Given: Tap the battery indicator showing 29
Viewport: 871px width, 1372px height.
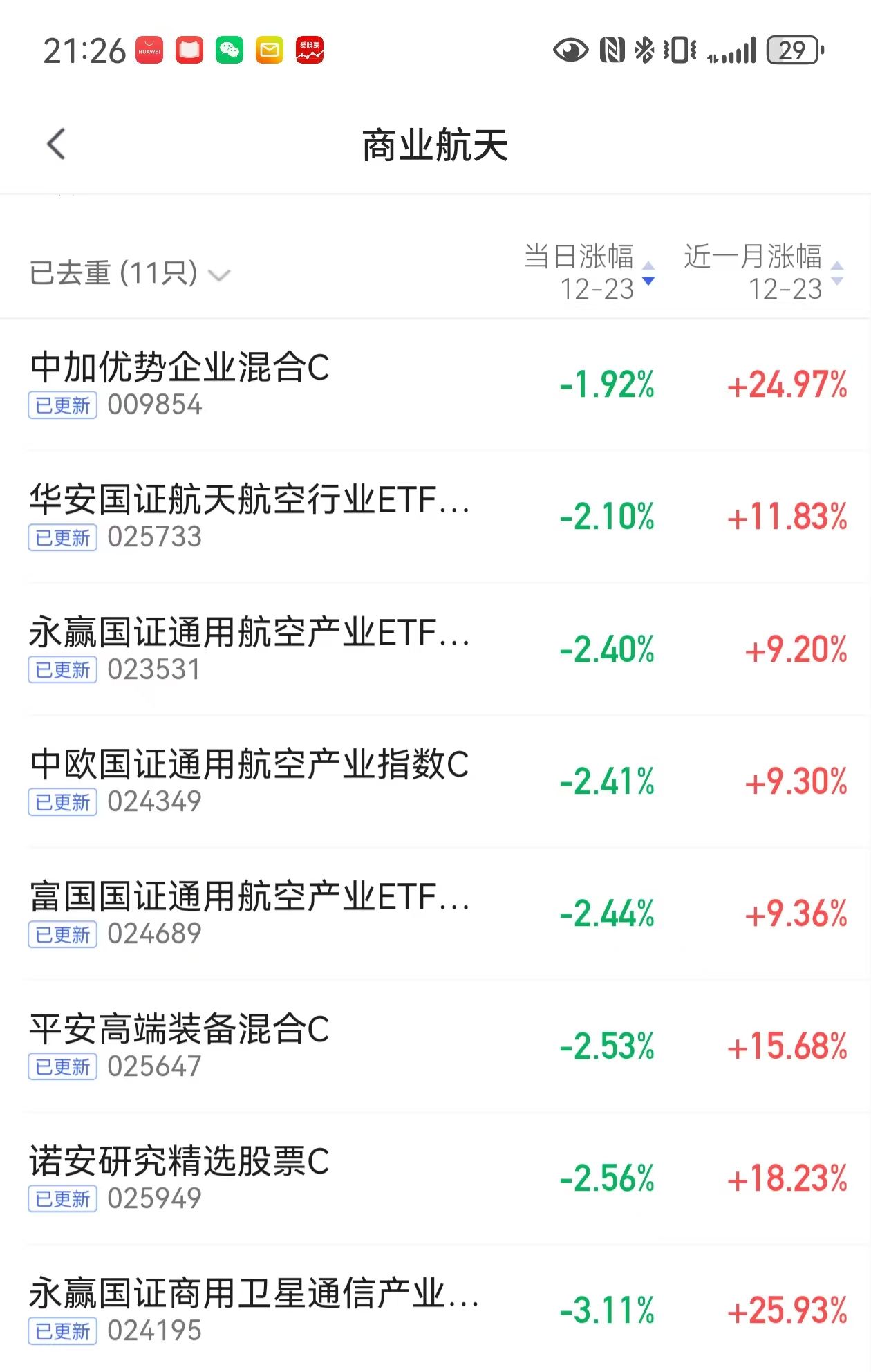Looking at the screenshot, I should (x=794, y=50).
